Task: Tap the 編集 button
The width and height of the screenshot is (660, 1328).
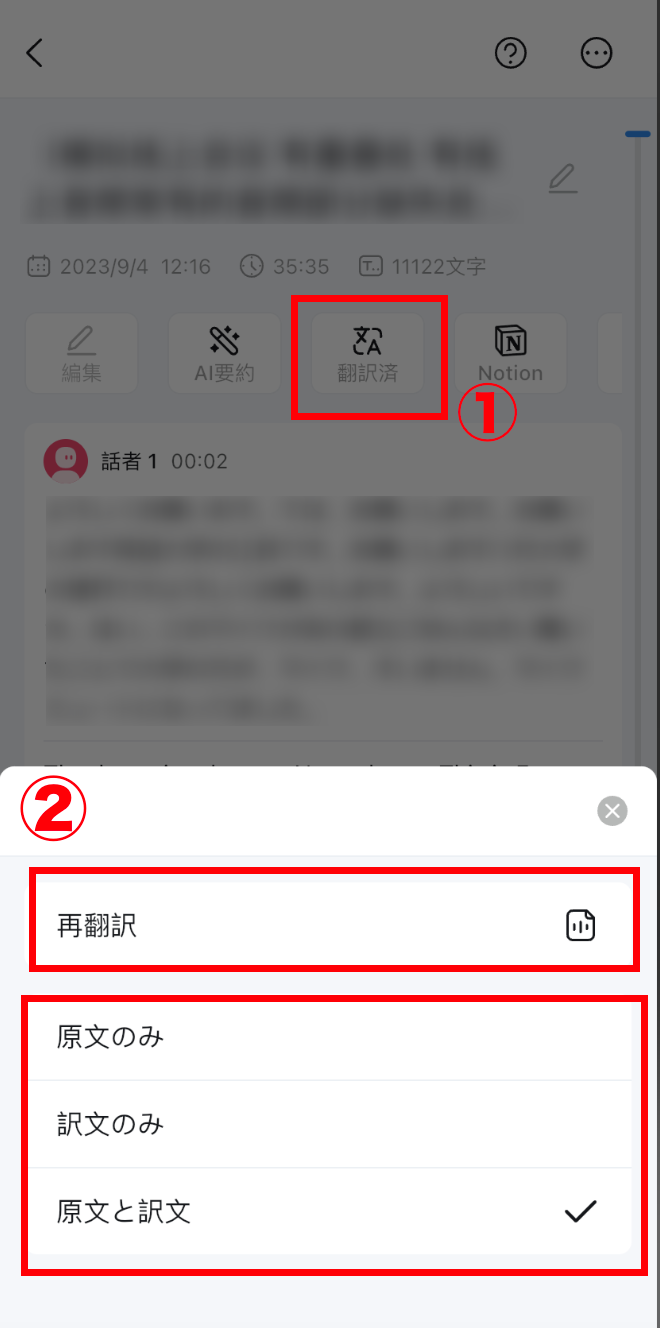Action: [81, 354]
